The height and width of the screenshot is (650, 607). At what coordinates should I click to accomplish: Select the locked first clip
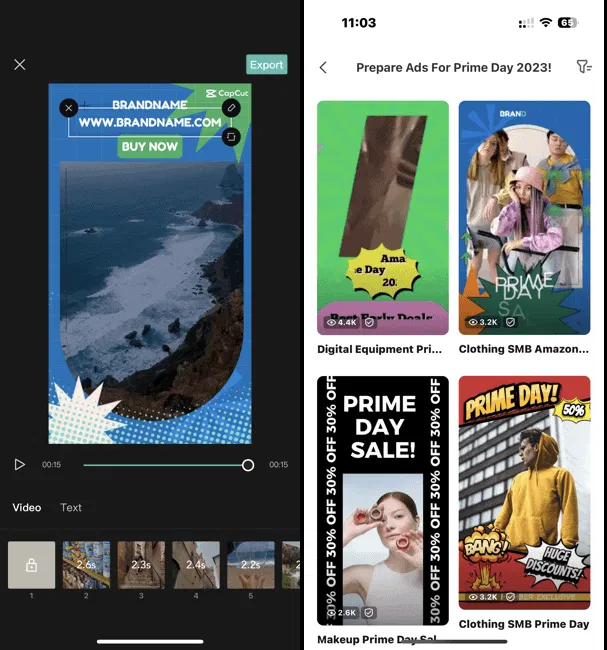(31, 565)
